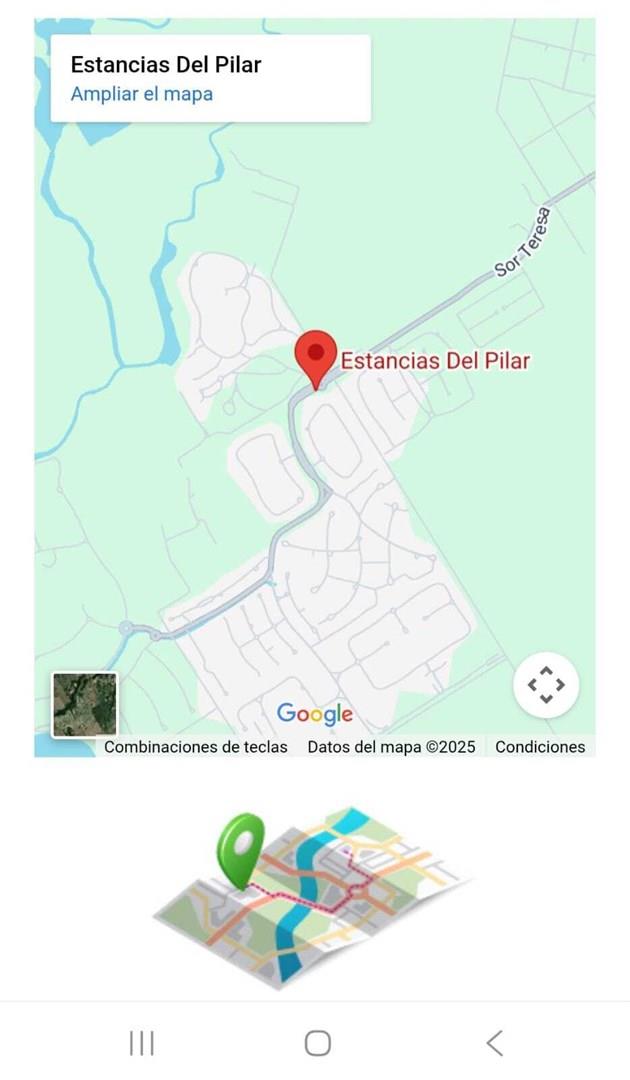Screen dimensions: 630x1080
Task: Go back using system back button
Action: click(x=494, y=1043)
